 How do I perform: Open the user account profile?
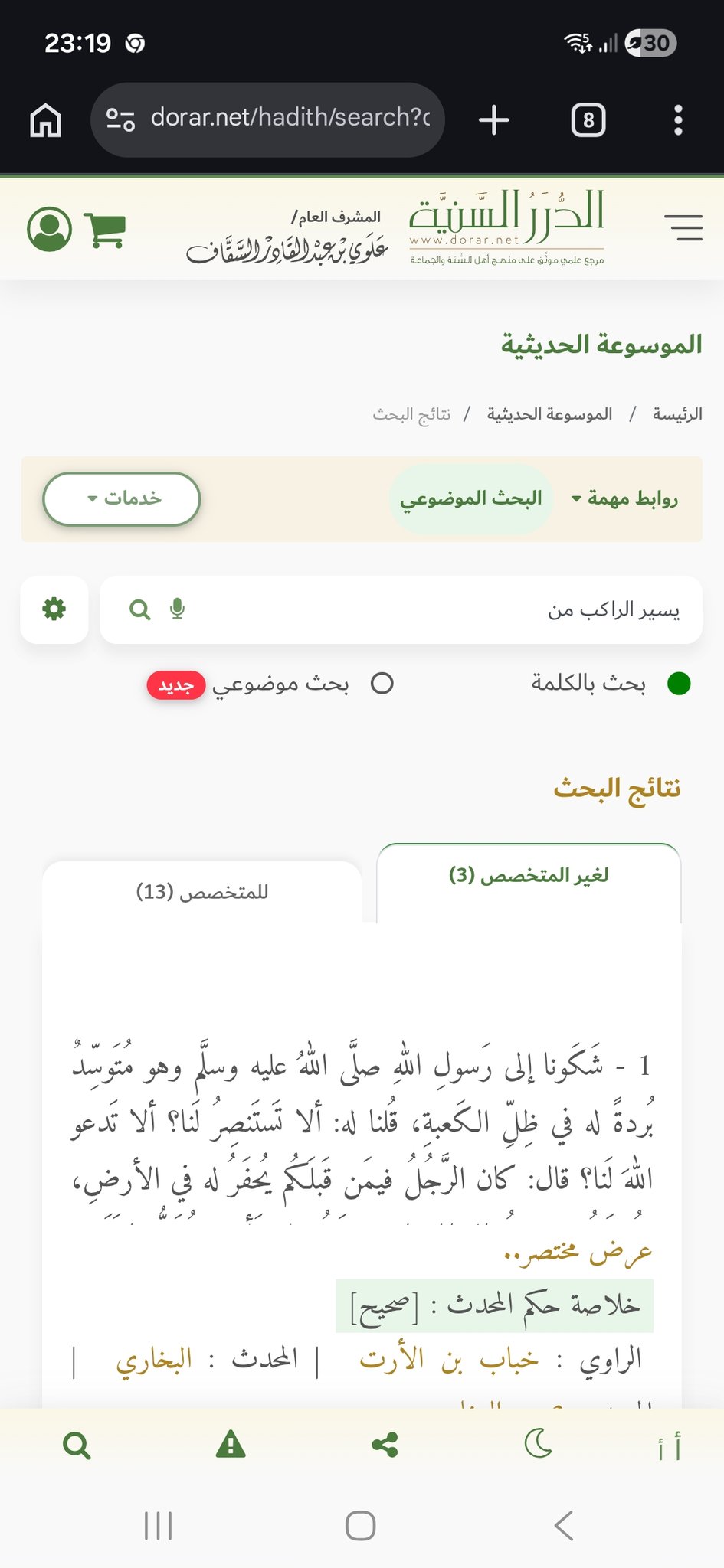(x=50, y=229)
